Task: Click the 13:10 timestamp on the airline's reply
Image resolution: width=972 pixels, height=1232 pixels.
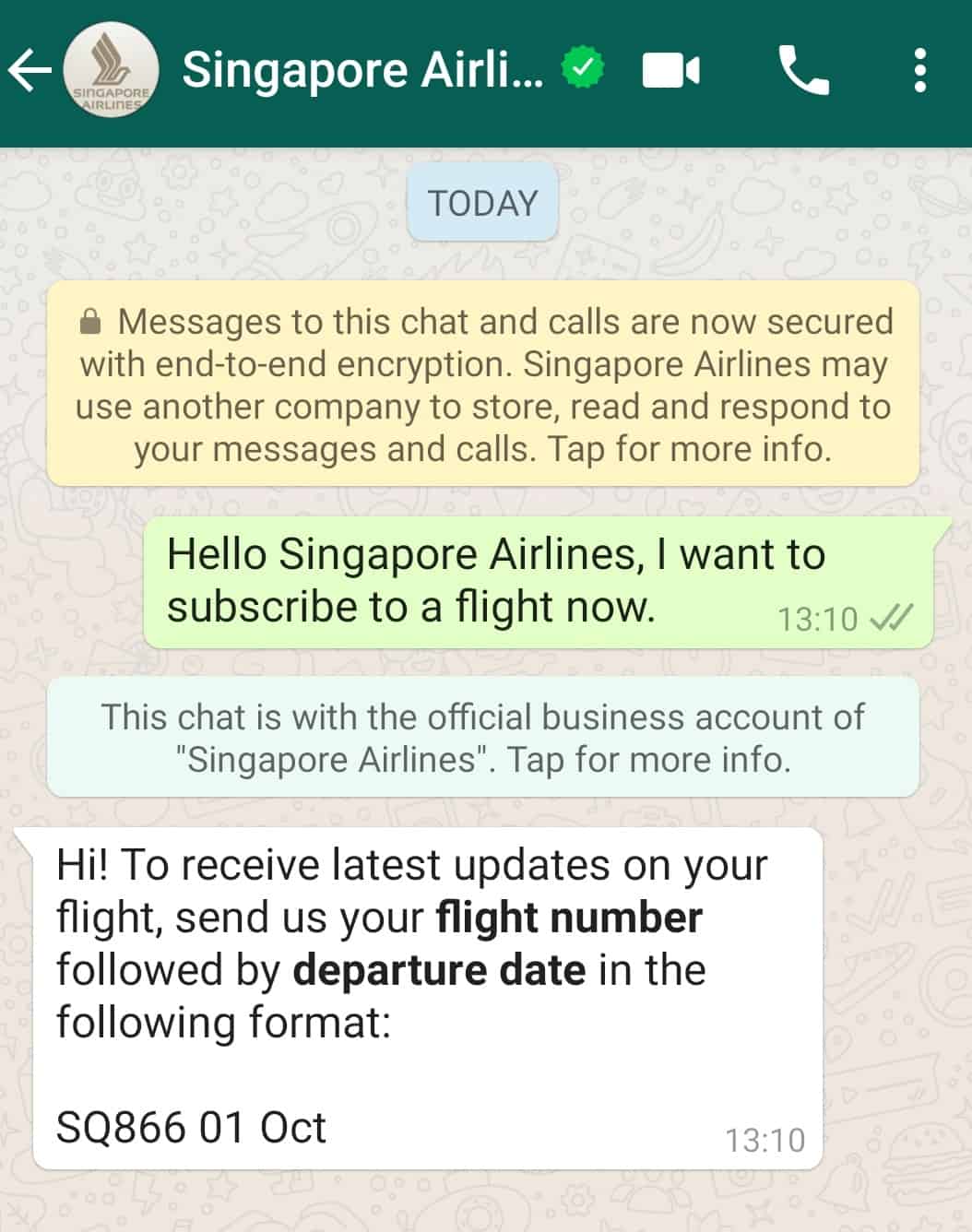Action: [x=768, y=1140]
